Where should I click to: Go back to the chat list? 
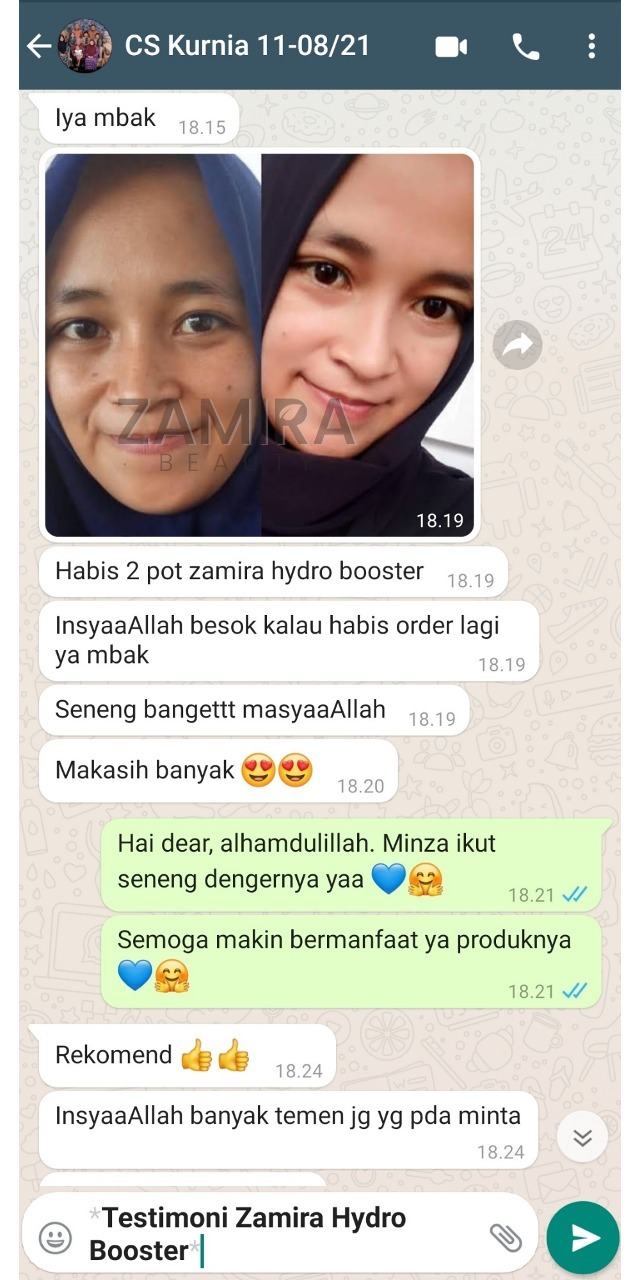38,46
